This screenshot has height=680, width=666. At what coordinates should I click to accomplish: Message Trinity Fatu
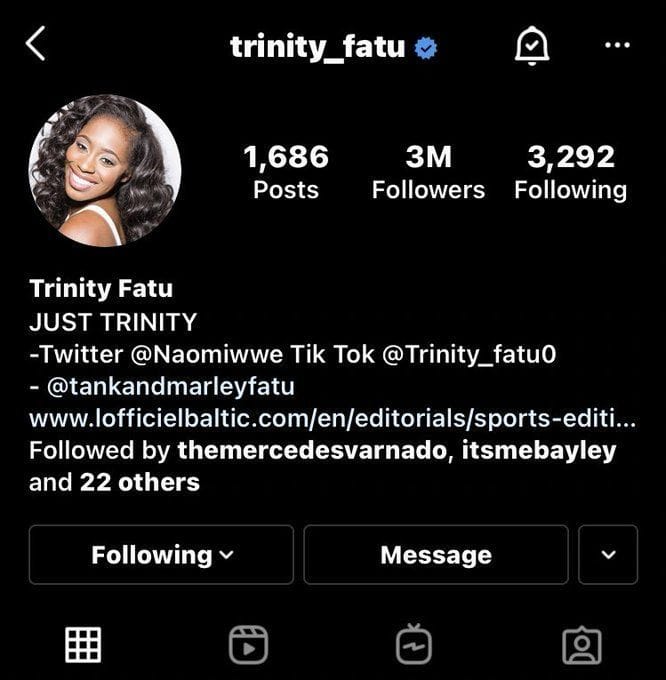tap(436, 555)
